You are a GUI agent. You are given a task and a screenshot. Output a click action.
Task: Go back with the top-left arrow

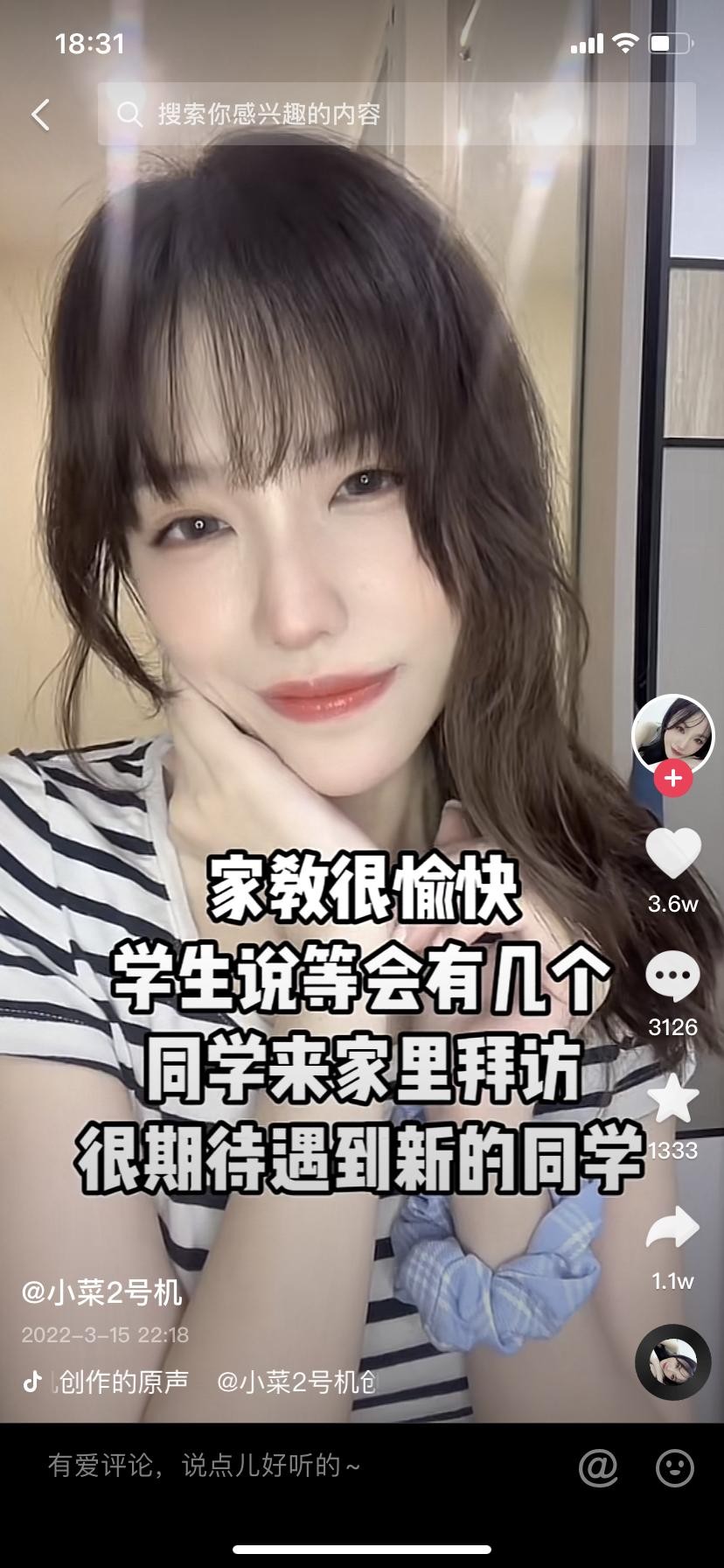40,114
